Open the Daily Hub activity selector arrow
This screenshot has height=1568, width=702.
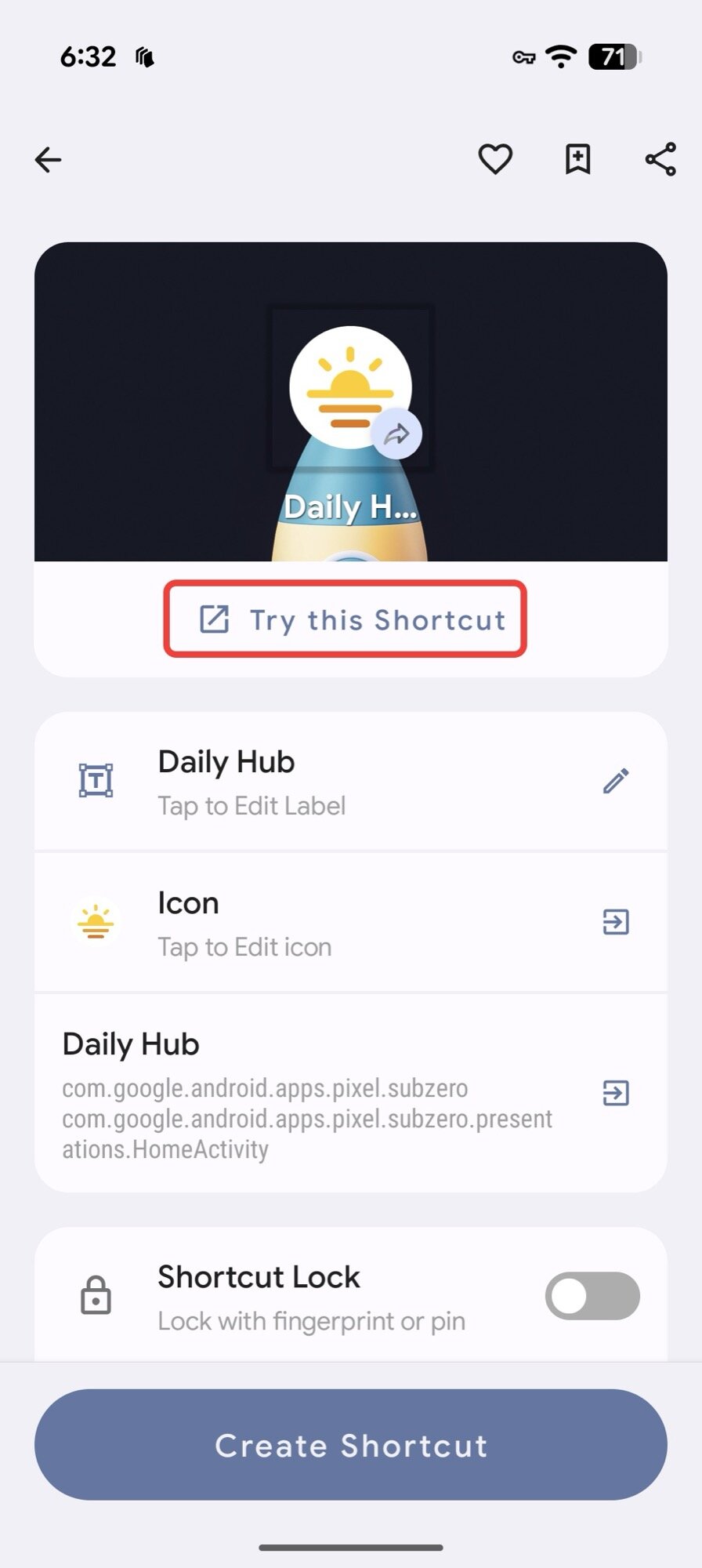click(616, 1091)
